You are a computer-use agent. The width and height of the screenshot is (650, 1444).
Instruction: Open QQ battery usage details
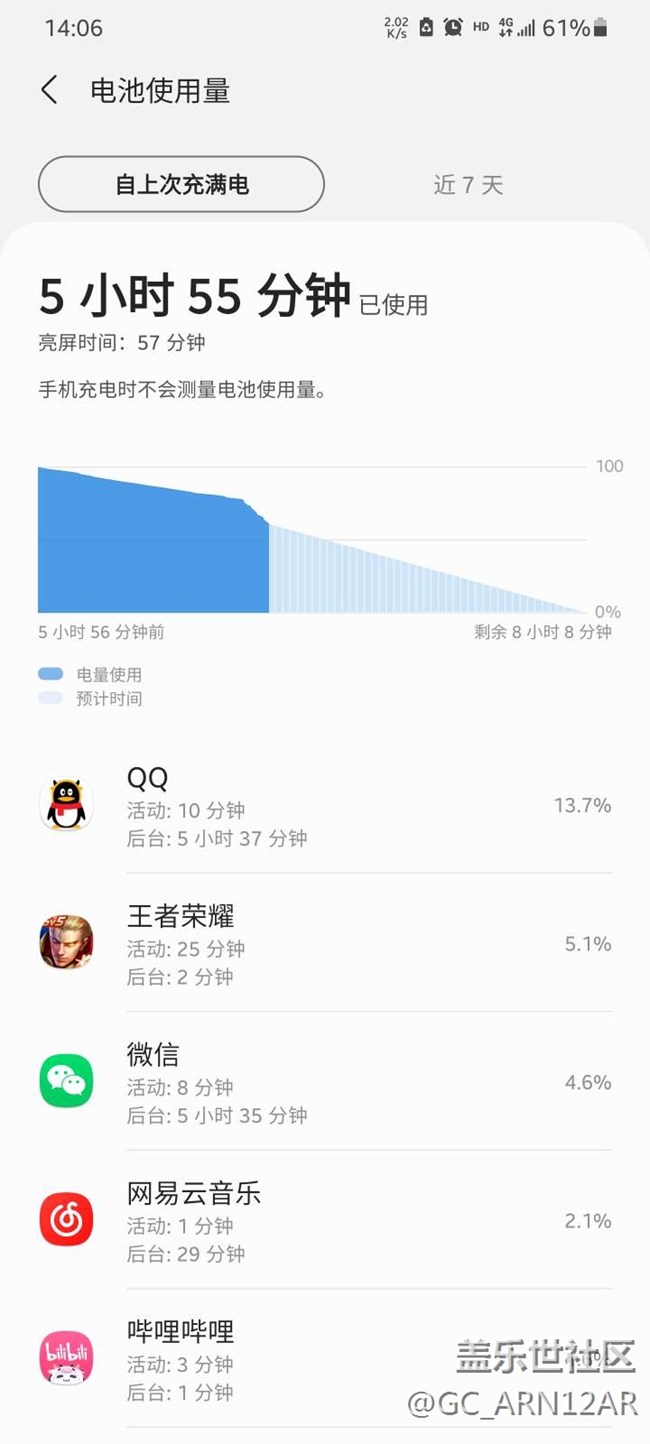pyautogui.click(x=324, y=806)
